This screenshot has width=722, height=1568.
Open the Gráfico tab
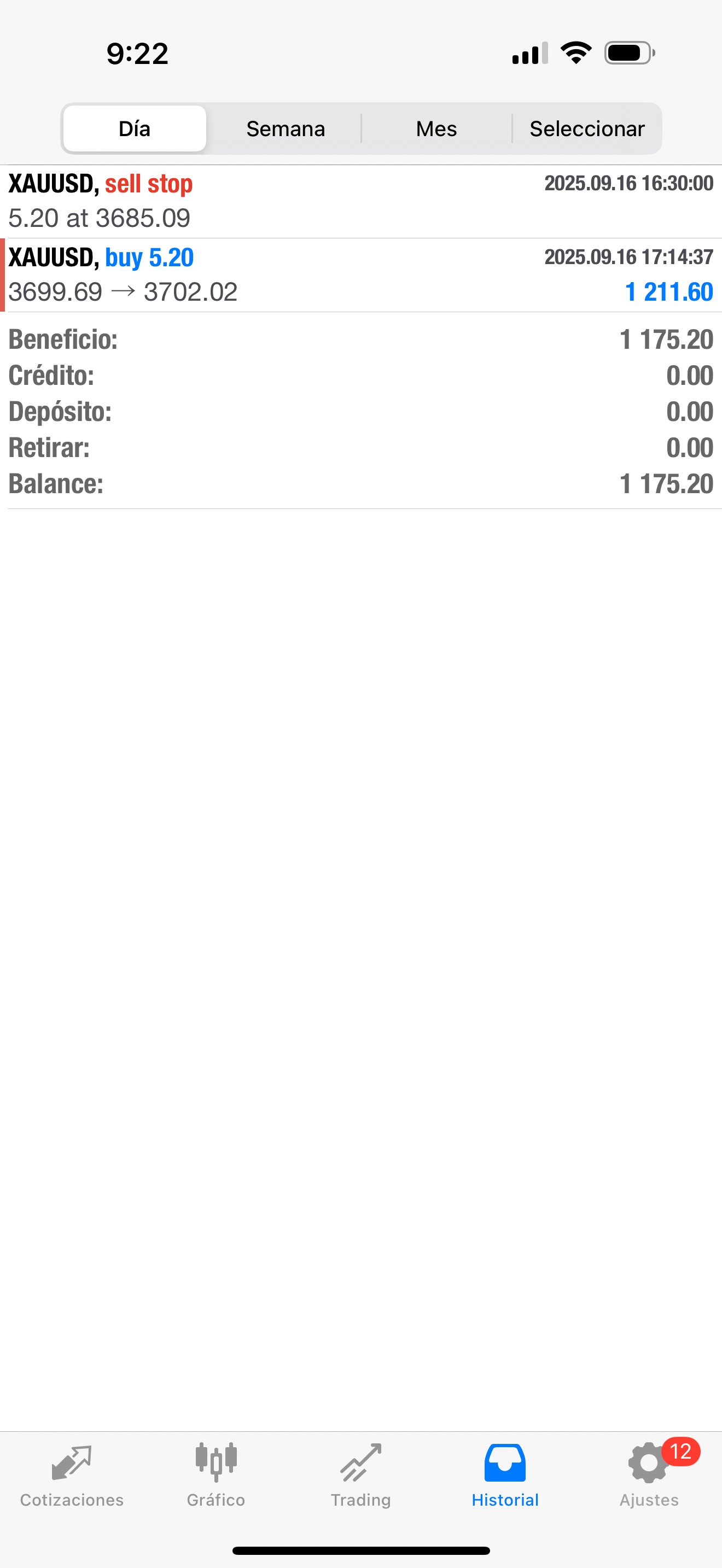click(216, 1473)
